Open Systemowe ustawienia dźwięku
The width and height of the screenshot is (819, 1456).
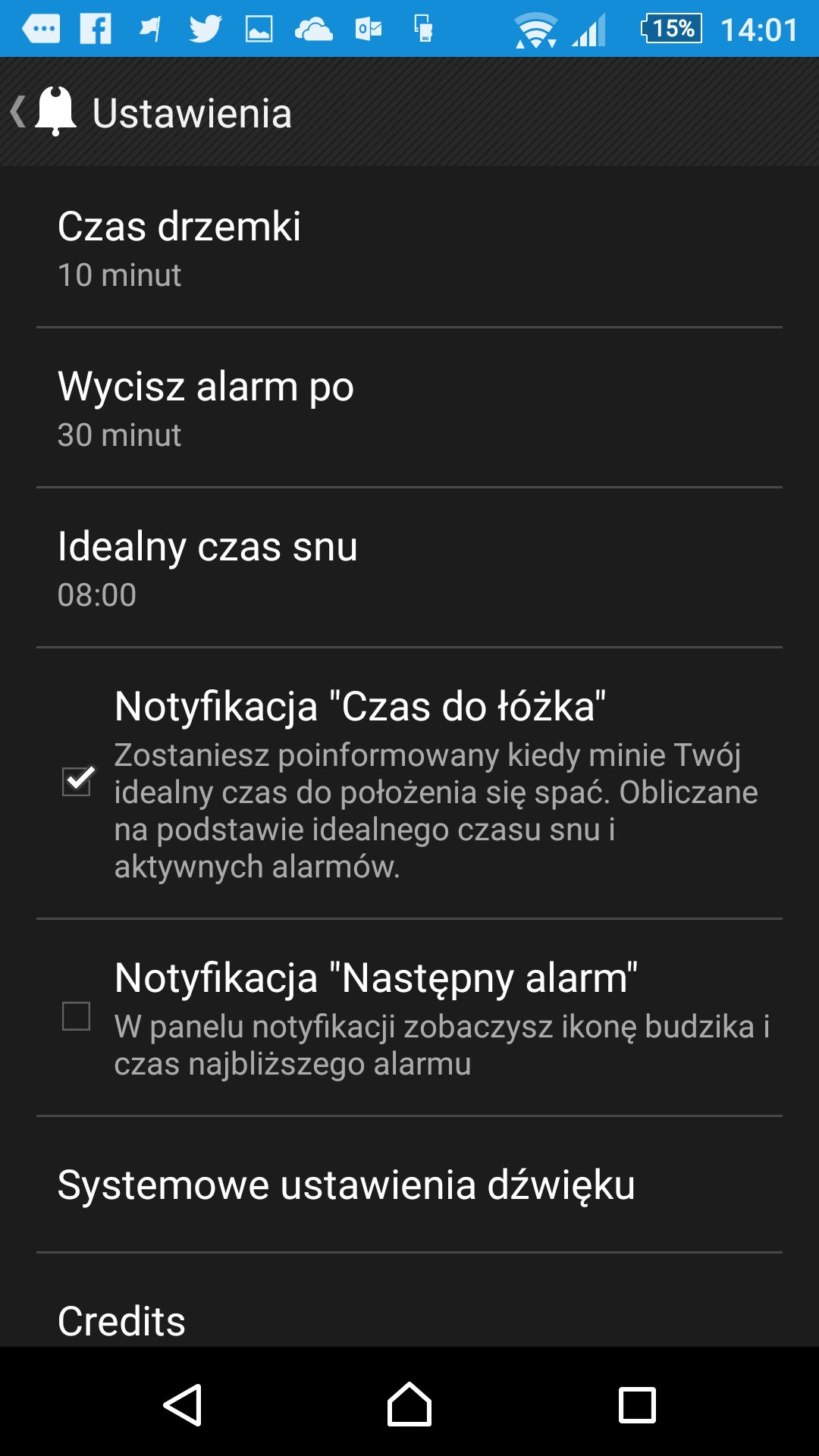pyautogui.click(x=409, y=1185)
